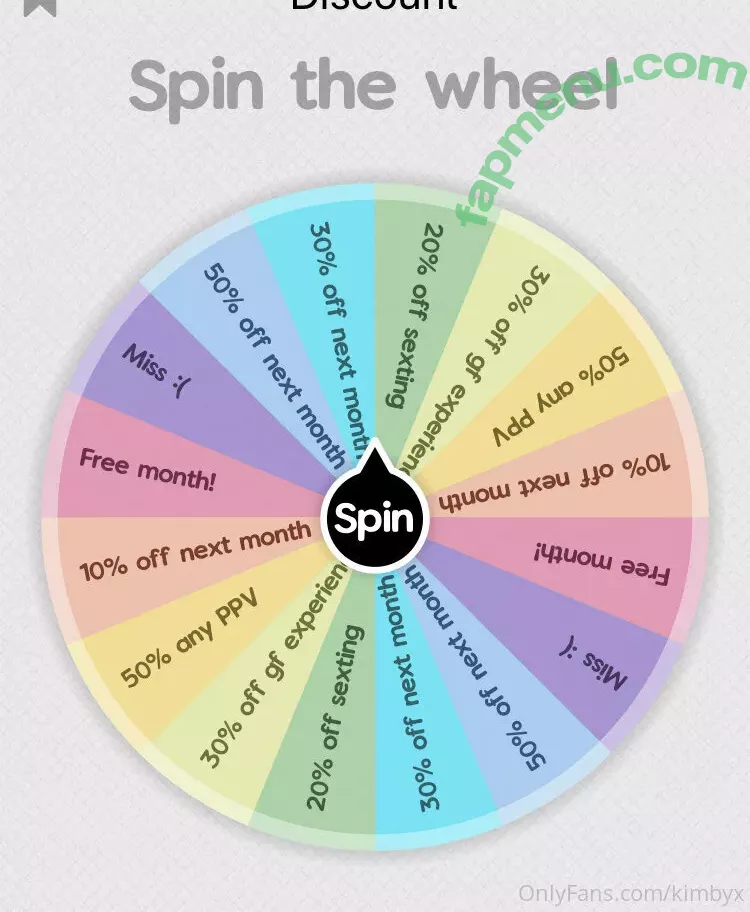The height and width of the screenshot is (912, 750).
Task: Tap the Spin button at the wheel center
Action: pyautogui.click(x=374, y=519)
